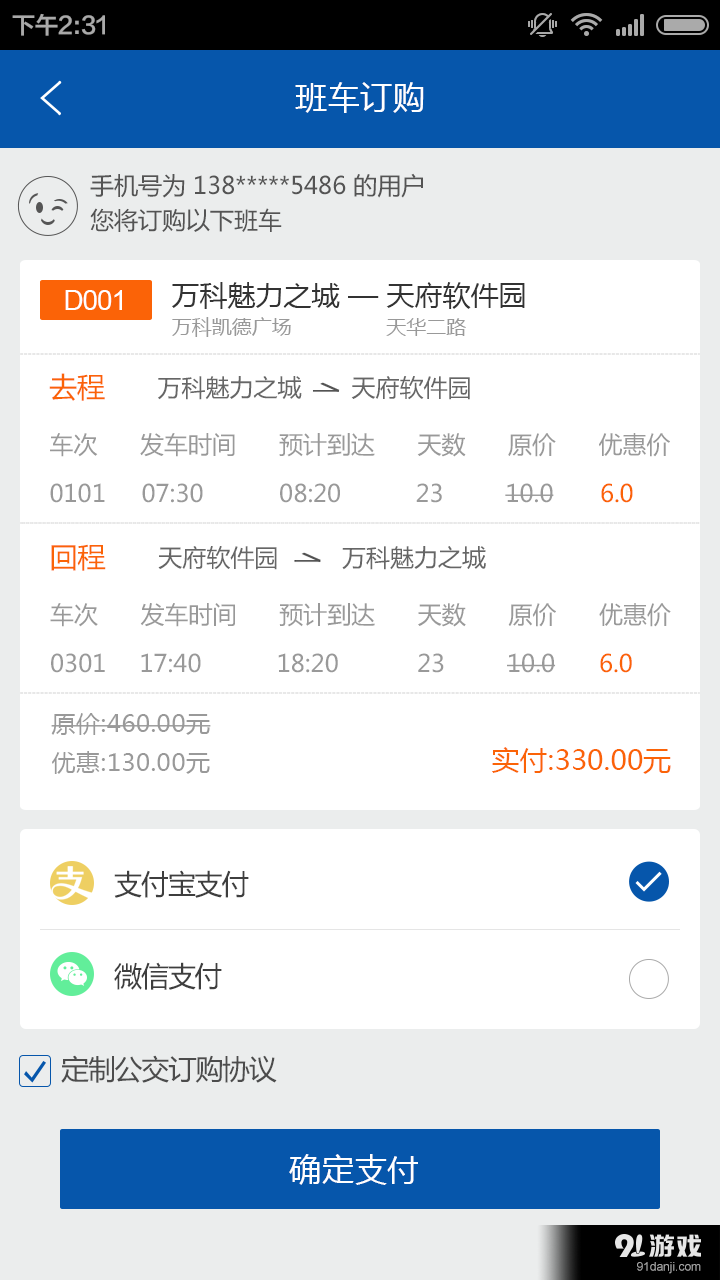This screenshot has width=720, height=1280.
Task: Tap the orange D001 route badge
Action: click(95, 299)
